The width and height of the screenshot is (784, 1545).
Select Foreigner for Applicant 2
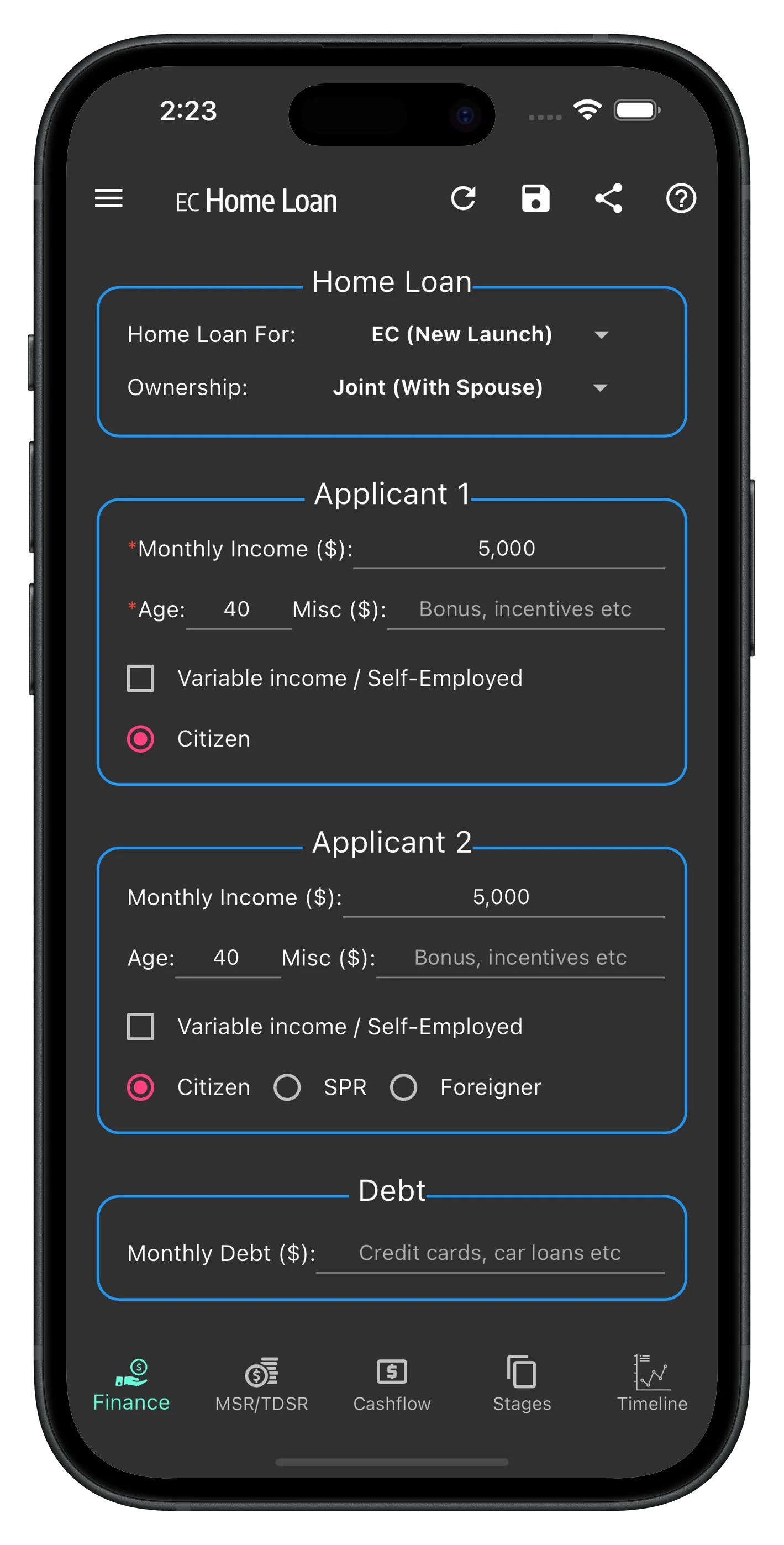coord(404,1087)
